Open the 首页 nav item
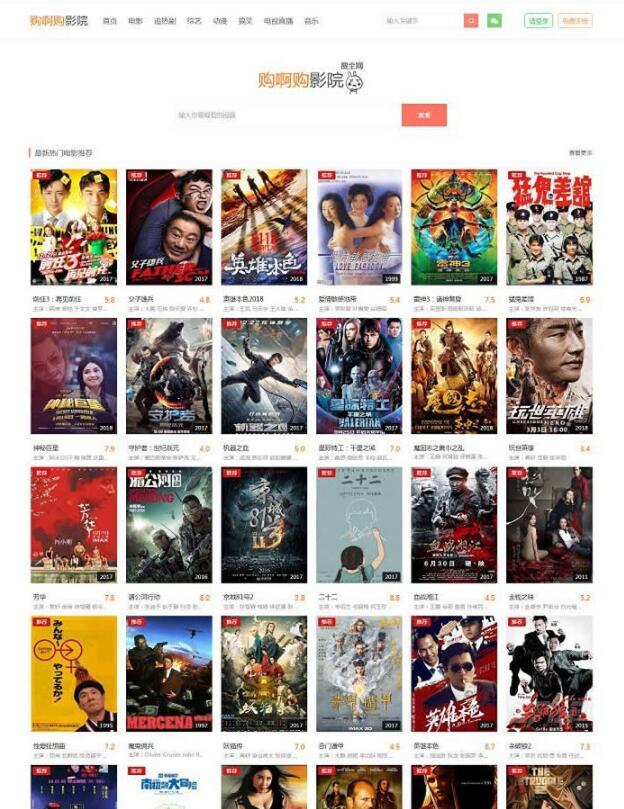The image size is (624, 809). 109,20
